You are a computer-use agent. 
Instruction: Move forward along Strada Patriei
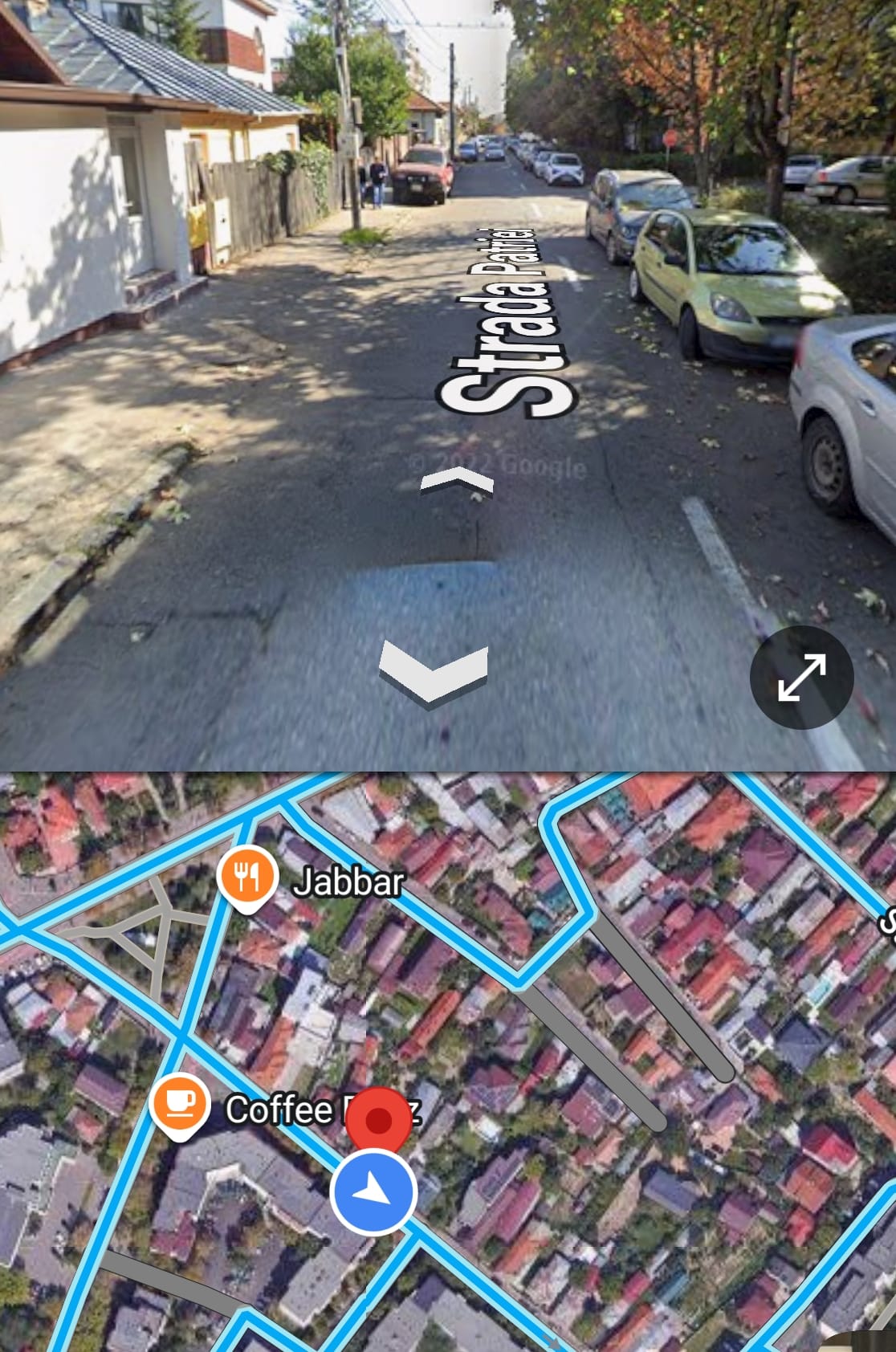pos(457,483)
